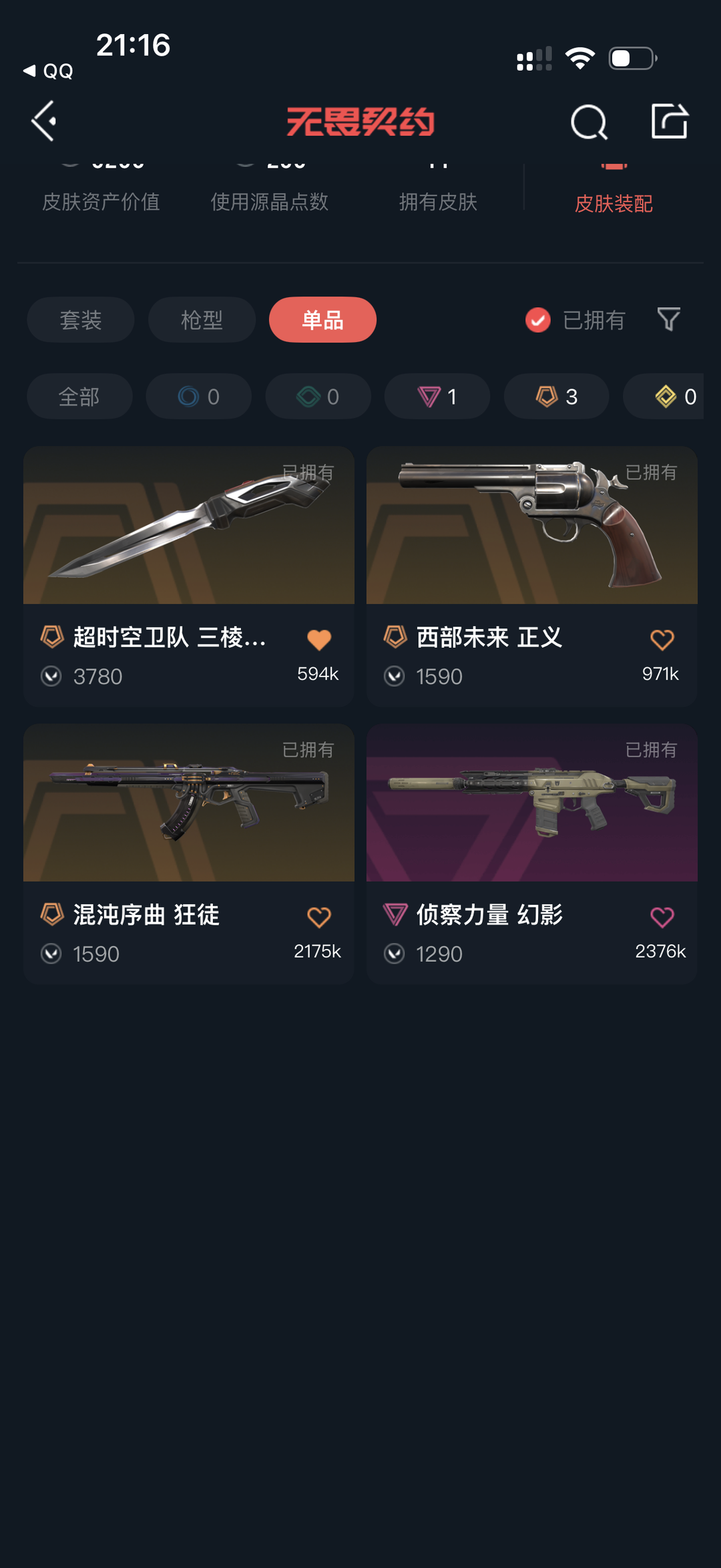Image resolution: width=721 pixels, height=1568 pixels.
Task: Like the 西部未来 正义 skin
Action: click(662, 640)
